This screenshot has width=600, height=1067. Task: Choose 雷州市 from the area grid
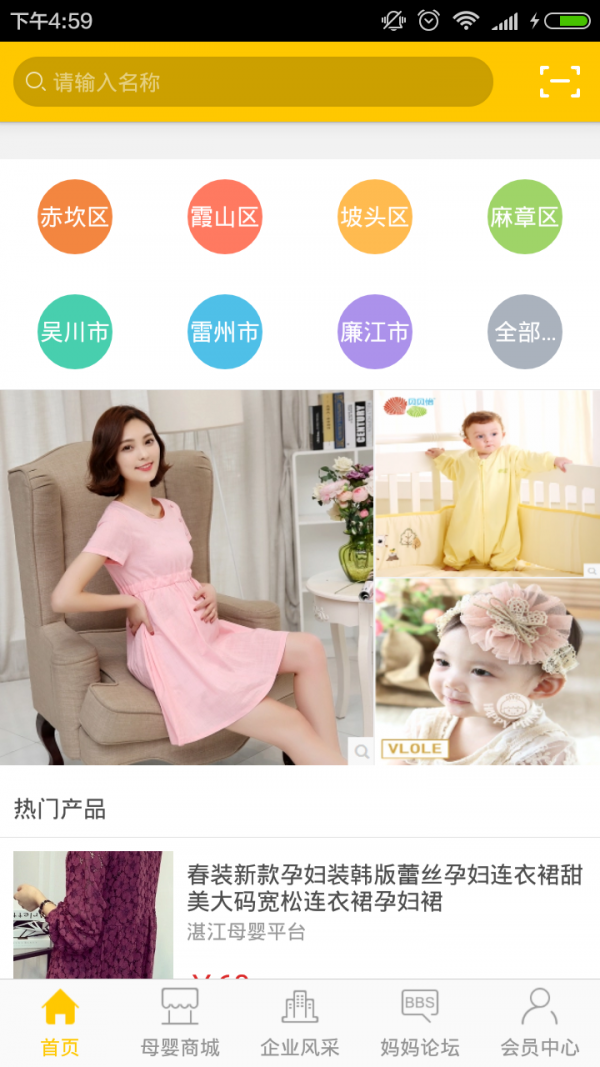[x=225, y=332]
